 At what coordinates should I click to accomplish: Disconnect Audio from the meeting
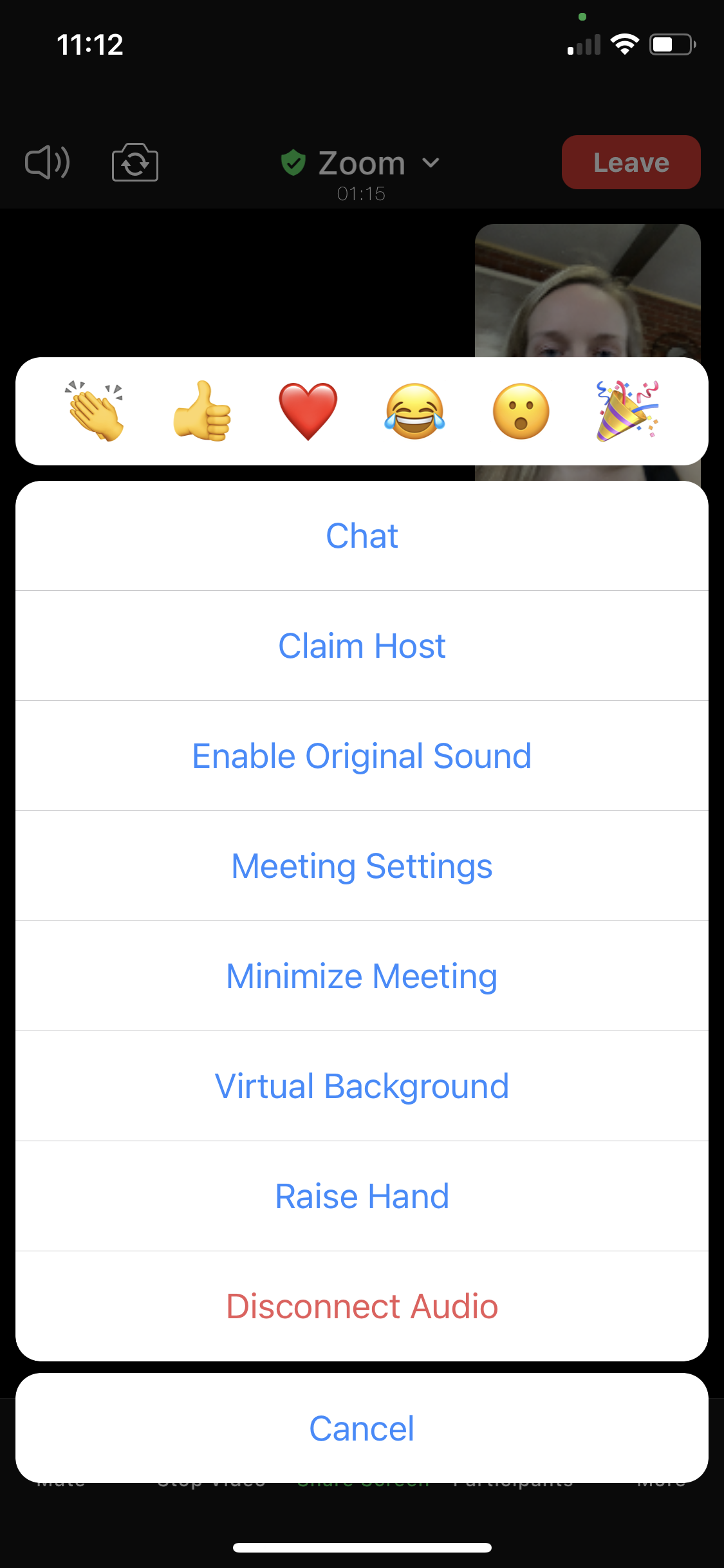(362, 1306)
